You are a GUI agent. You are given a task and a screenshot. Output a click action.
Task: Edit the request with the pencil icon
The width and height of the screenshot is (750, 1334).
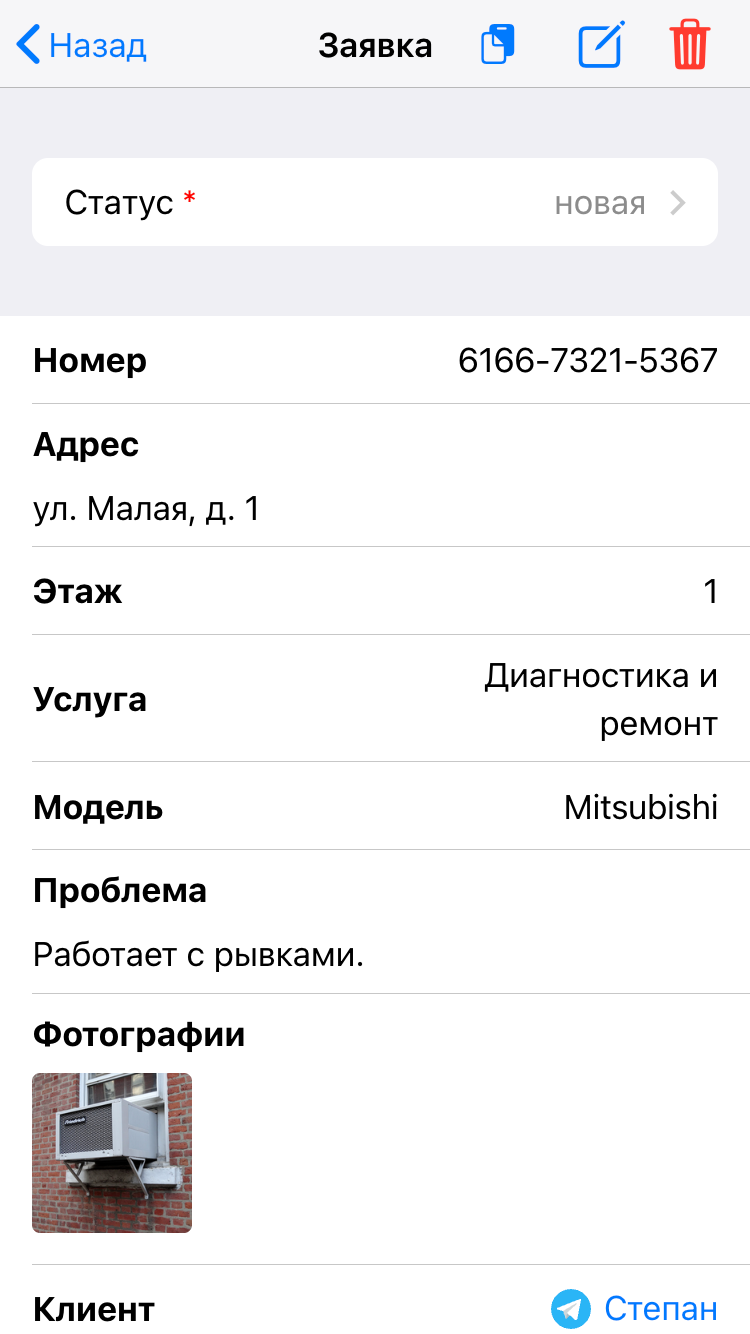[601, 46]
